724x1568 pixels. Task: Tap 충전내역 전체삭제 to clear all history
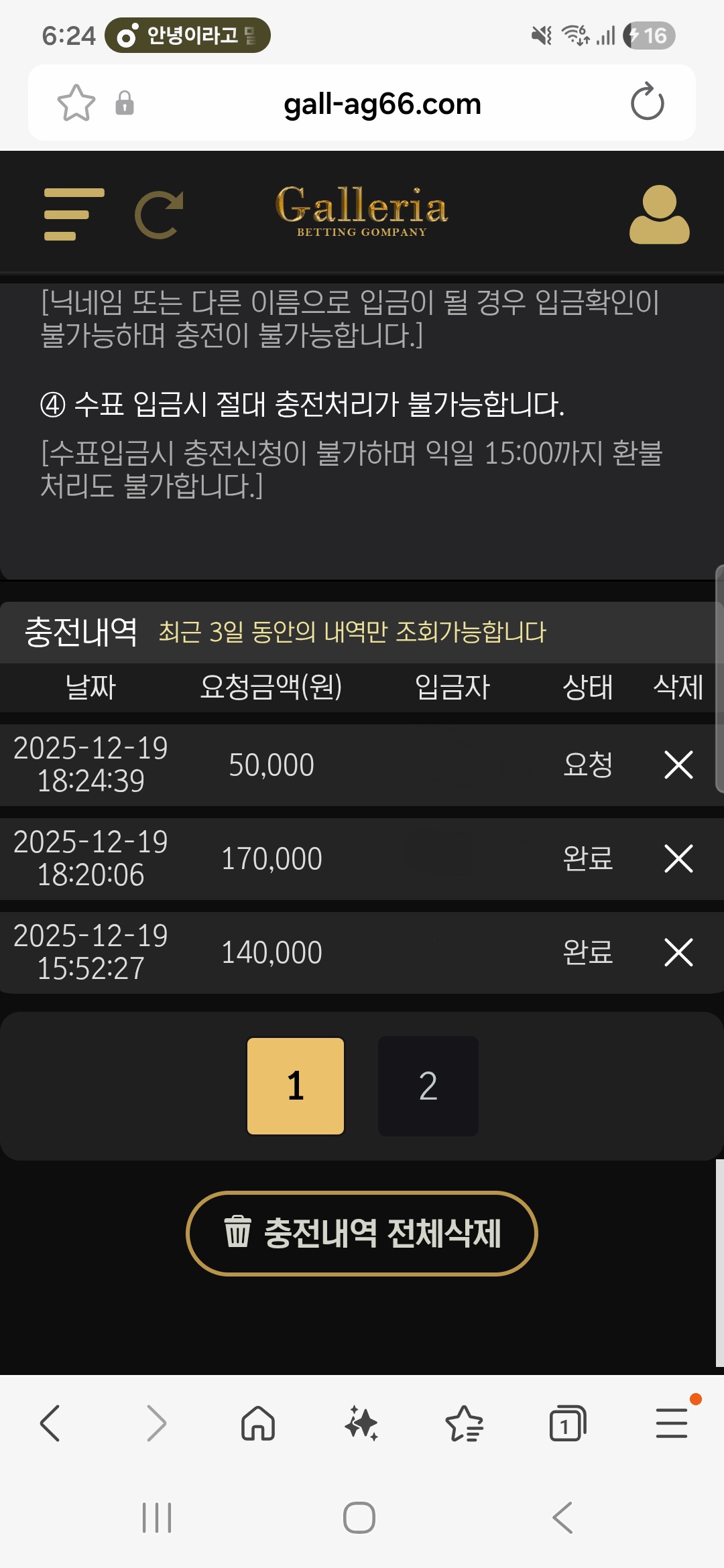362,1233
